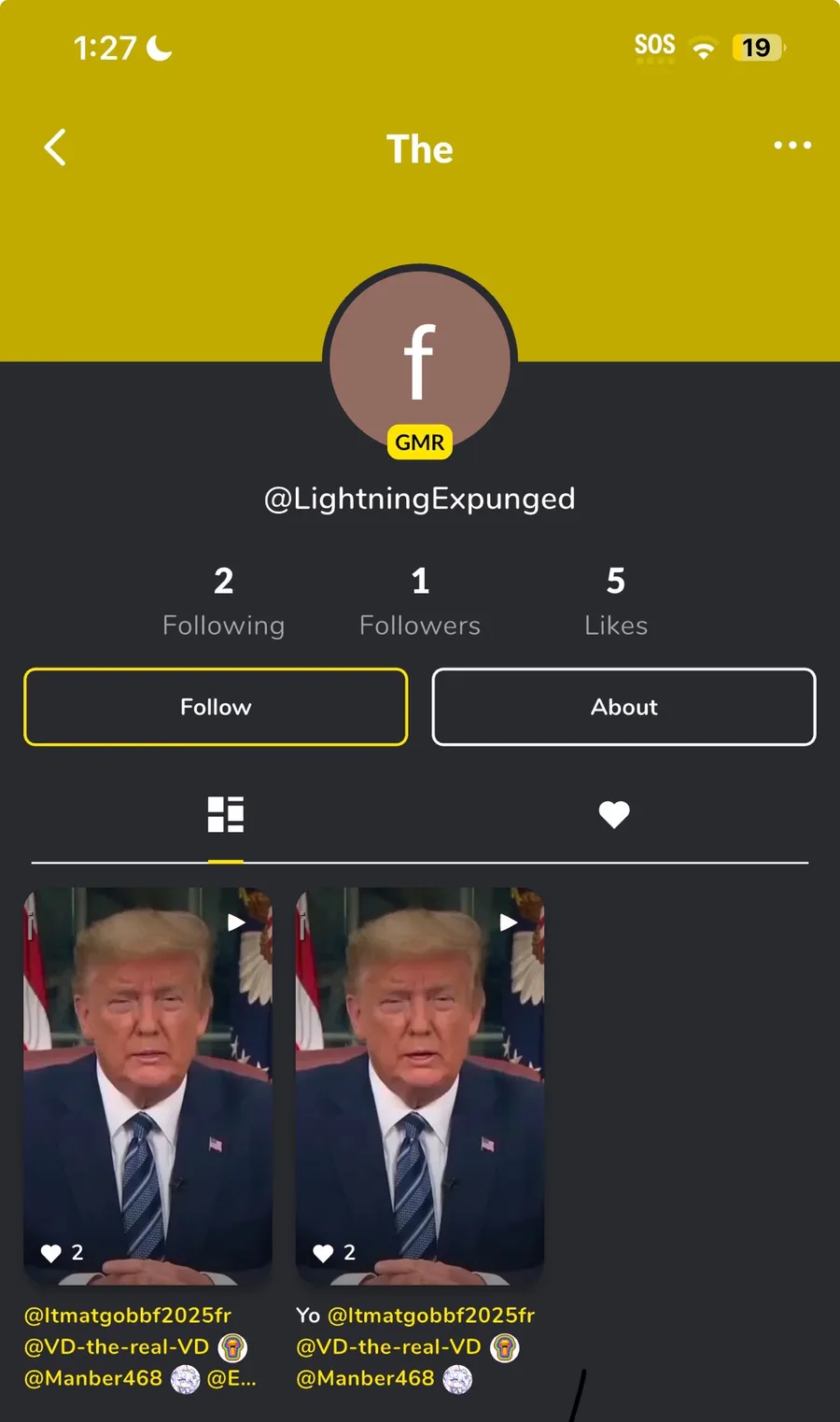Tap the profile avatar with GMR badge

click(420, 362)
